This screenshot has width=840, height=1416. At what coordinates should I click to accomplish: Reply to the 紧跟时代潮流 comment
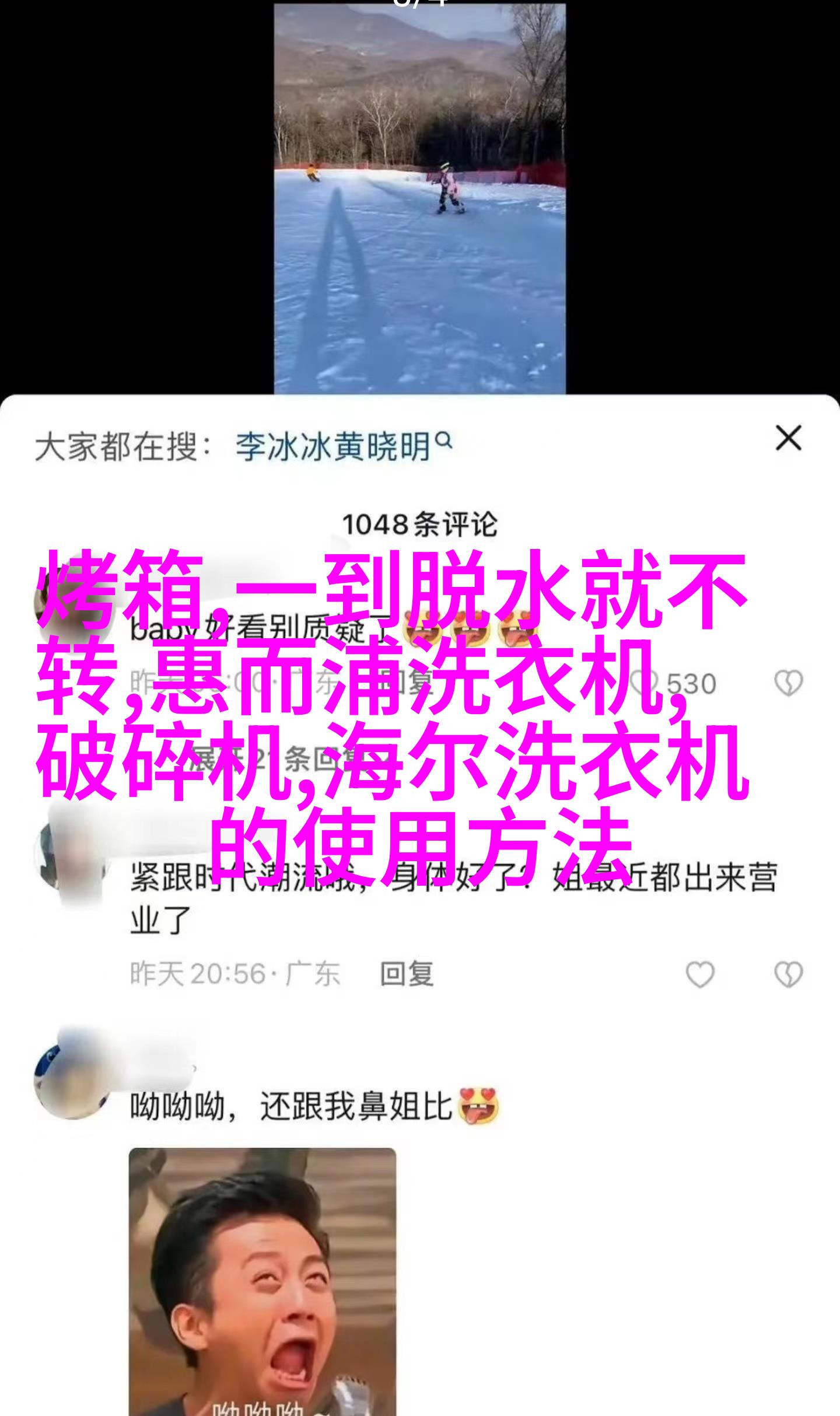(x=407, y=974)
